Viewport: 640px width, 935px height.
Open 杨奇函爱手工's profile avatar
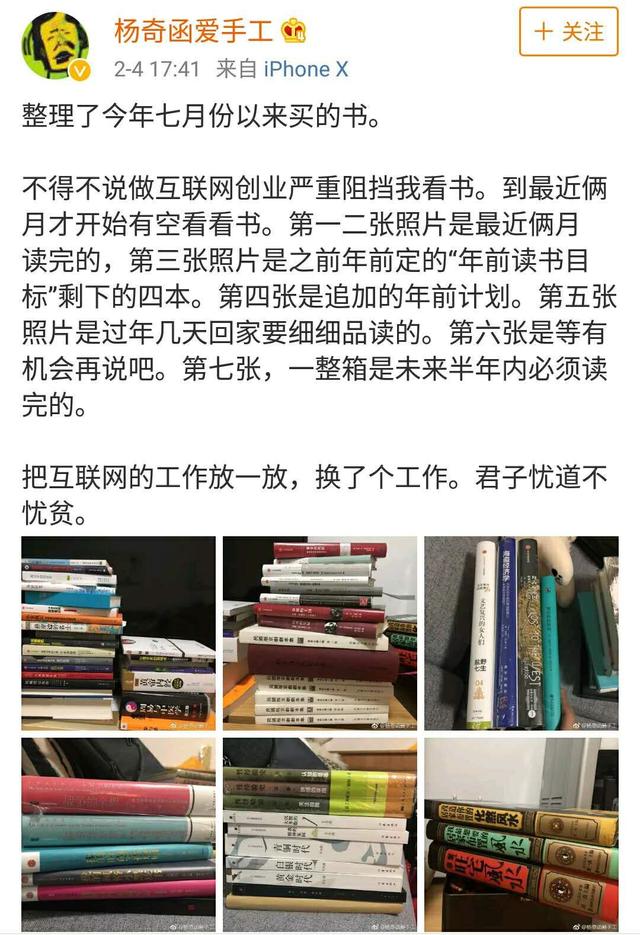(x=55, y=46)
